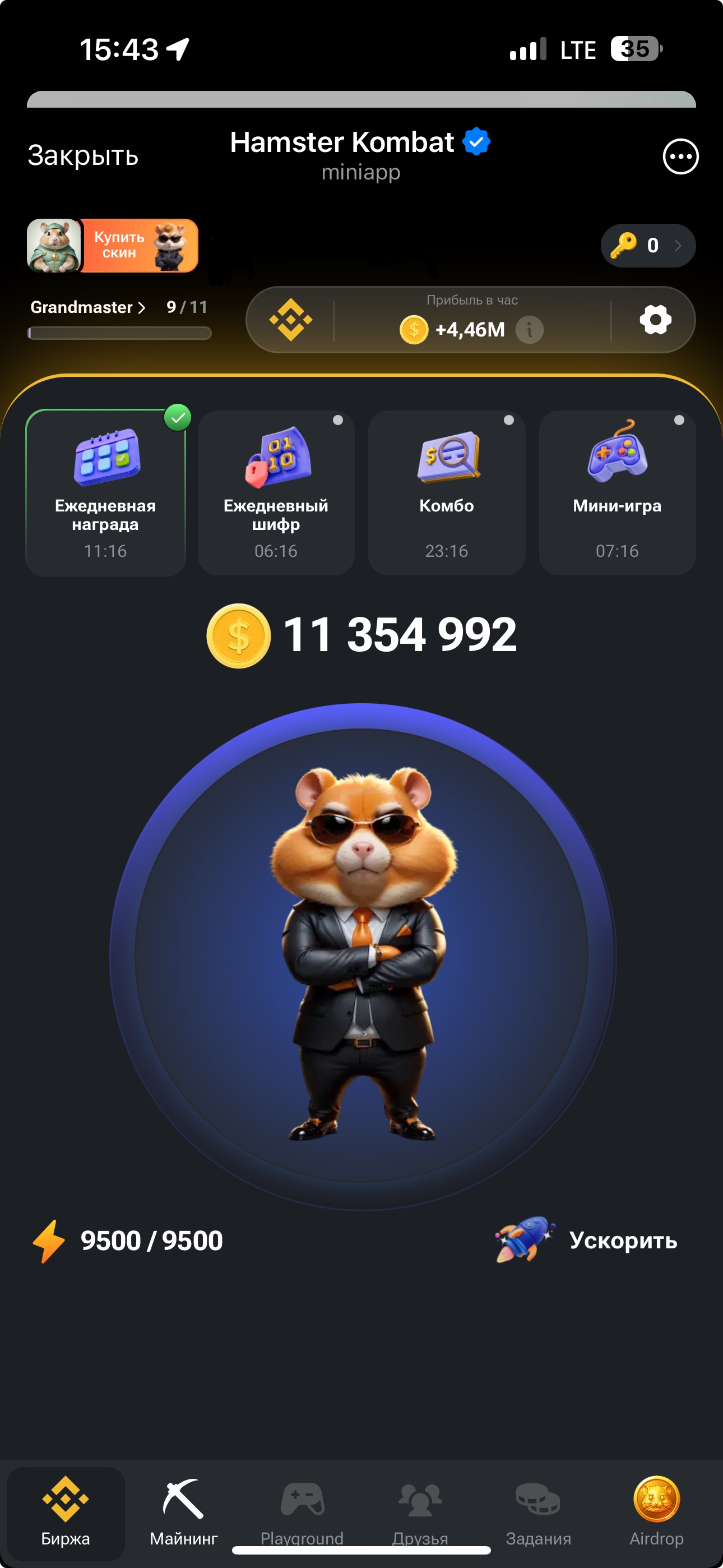Open settings gear

tap(655, 320)
